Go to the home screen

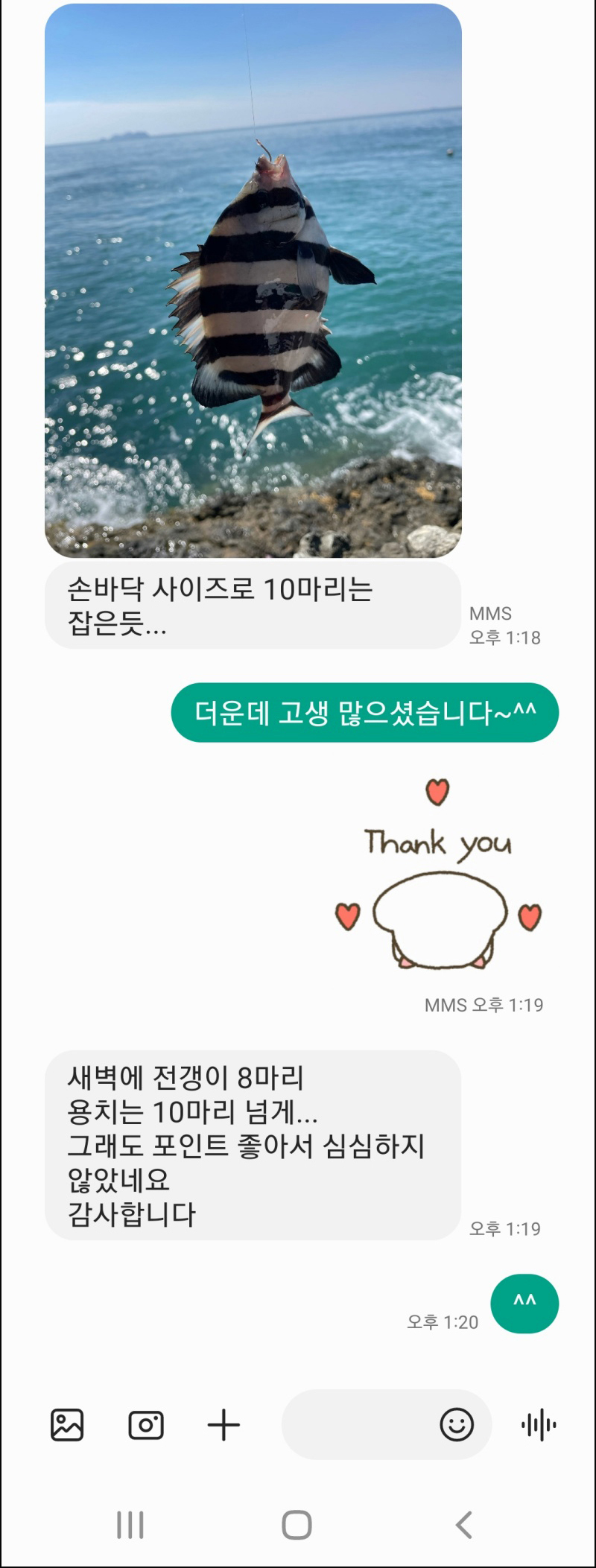click(297, 1525)
